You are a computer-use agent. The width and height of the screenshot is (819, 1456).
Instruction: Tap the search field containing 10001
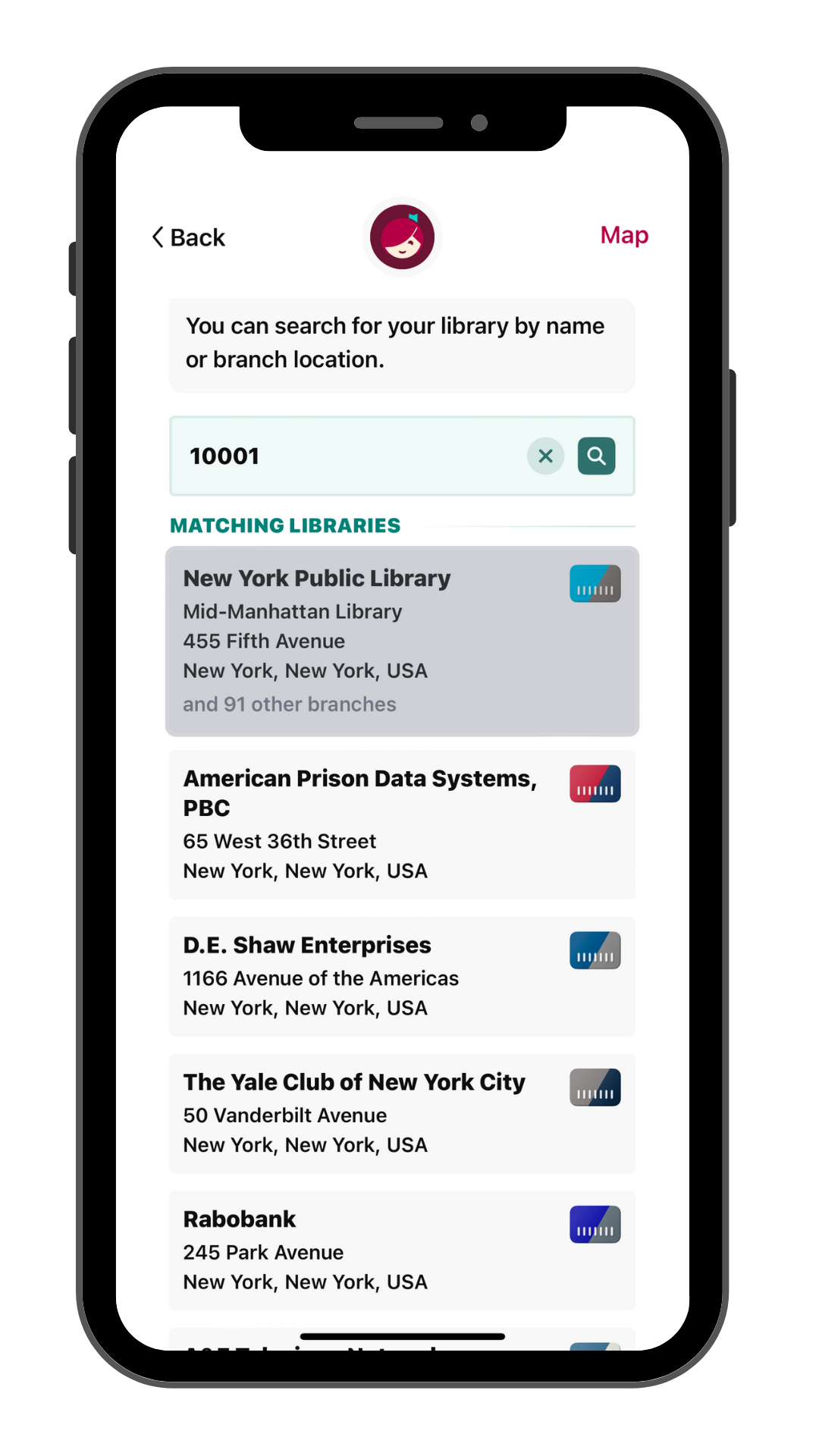coord(349,456)
